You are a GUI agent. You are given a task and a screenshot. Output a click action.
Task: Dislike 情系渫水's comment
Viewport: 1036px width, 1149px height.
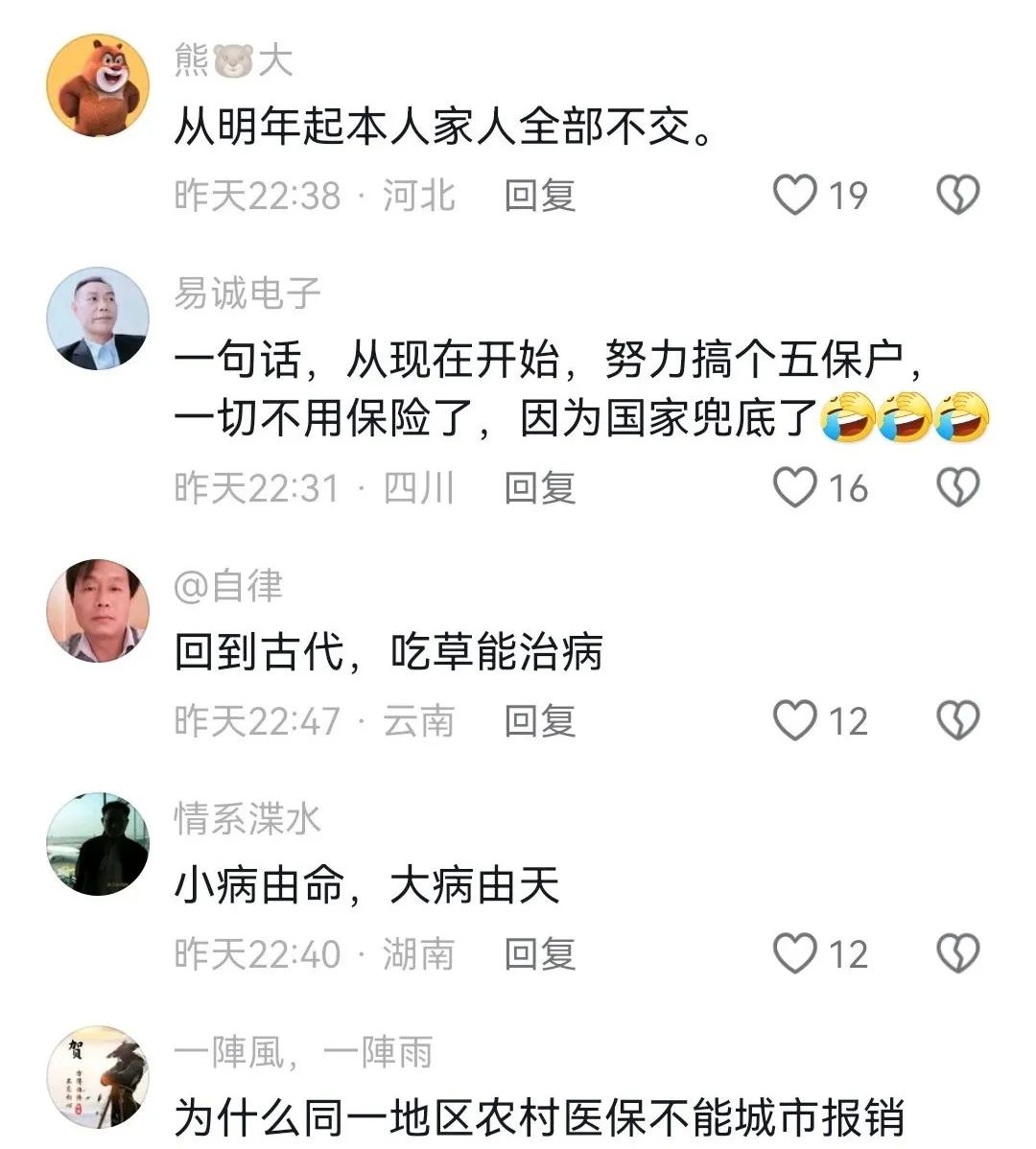pyautogui.click(x=957, y=953)
